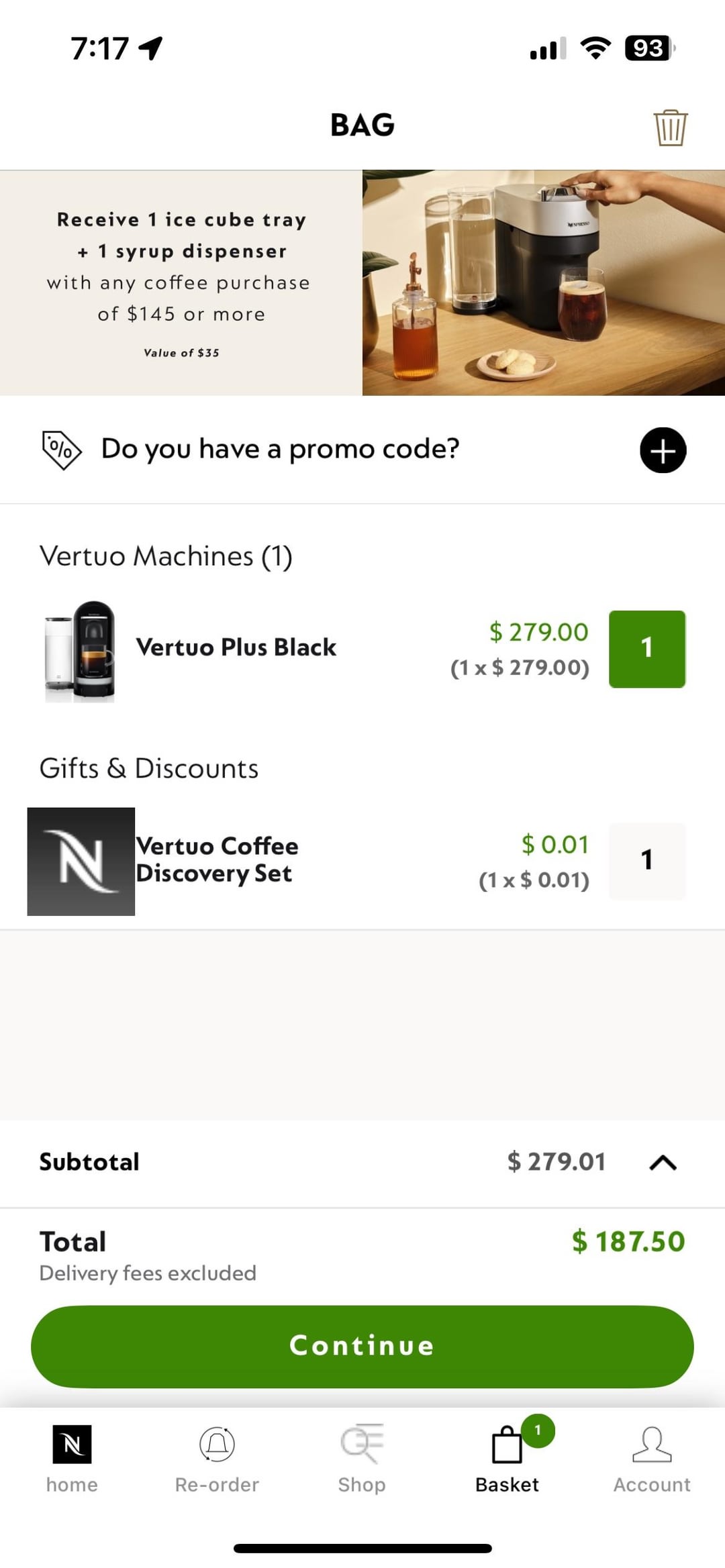
Task: Change quantity of Vertuo Plus Black
Action: point(647,649)
